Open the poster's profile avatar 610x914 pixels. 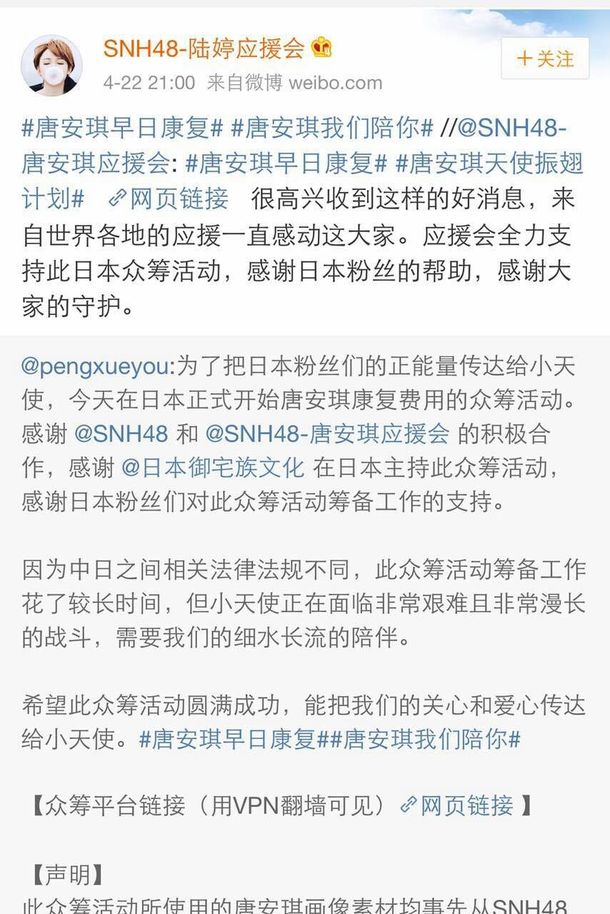tap(52, 66)
